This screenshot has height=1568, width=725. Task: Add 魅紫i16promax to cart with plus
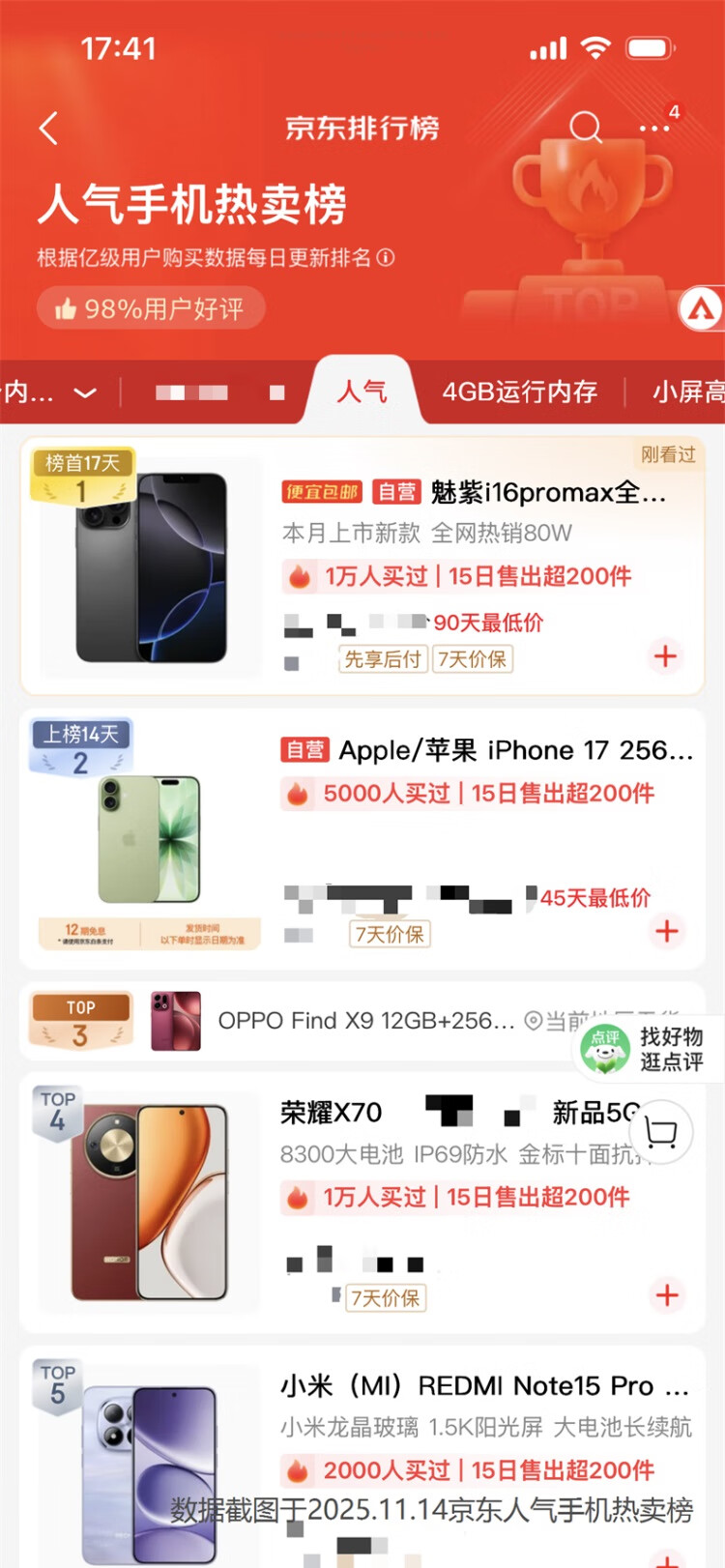(x=665, y=656)
